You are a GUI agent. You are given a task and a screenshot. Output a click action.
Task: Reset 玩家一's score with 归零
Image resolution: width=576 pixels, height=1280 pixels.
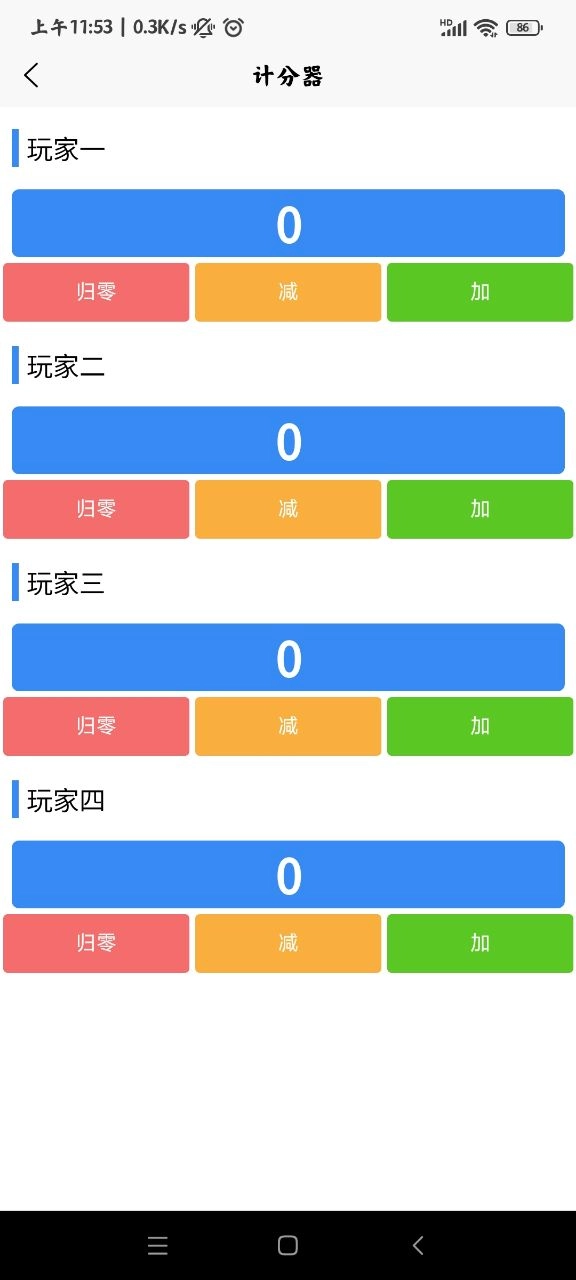(x=96, y=292)
